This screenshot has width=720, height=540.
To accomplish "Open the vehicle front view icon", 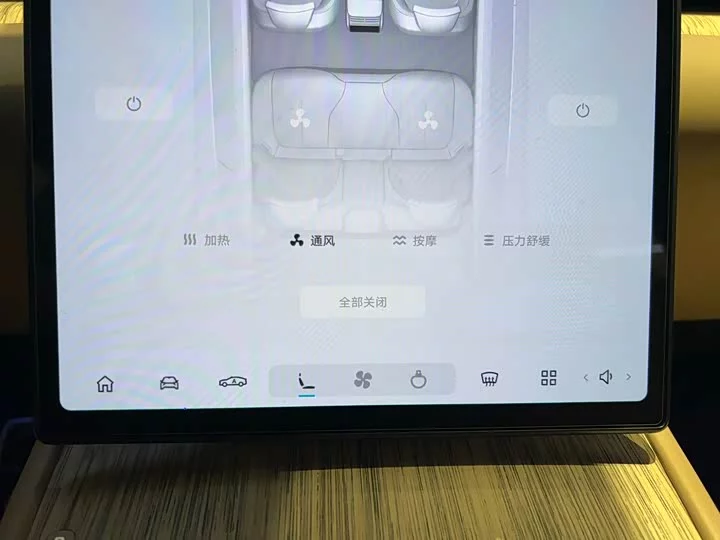I will 169,382.
